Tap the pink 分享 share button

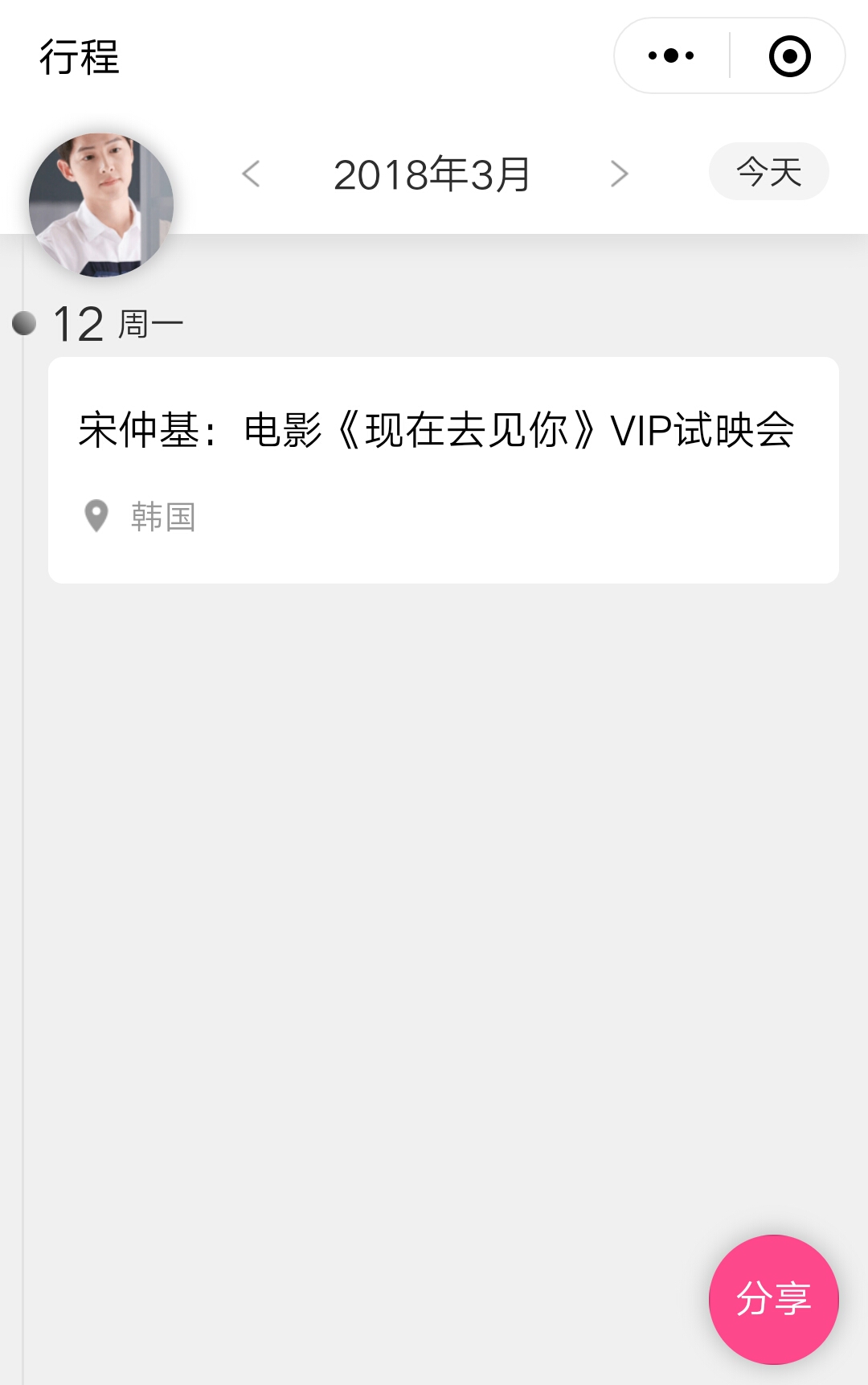(x=773, y=1299)
